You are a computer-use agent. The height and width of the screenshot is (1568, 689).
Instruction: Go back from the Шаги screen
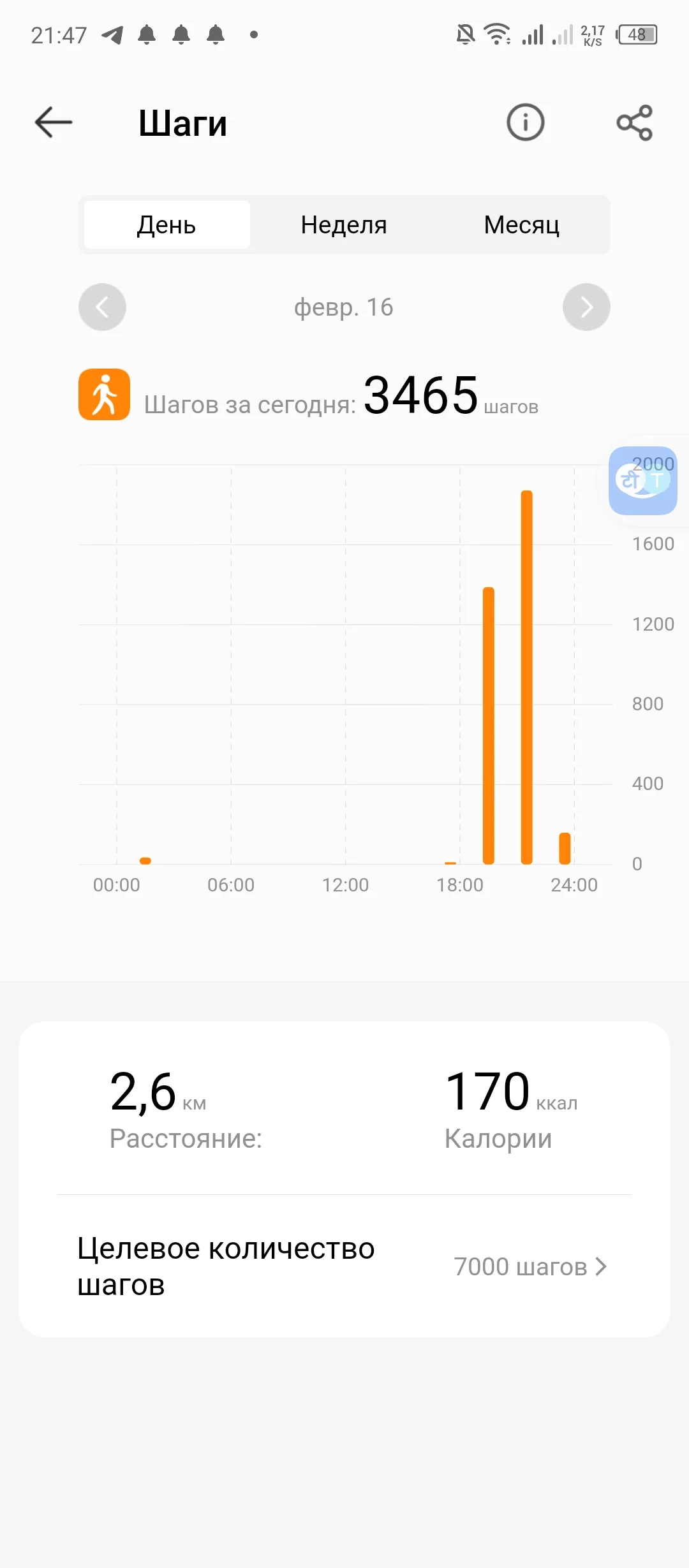54,122
